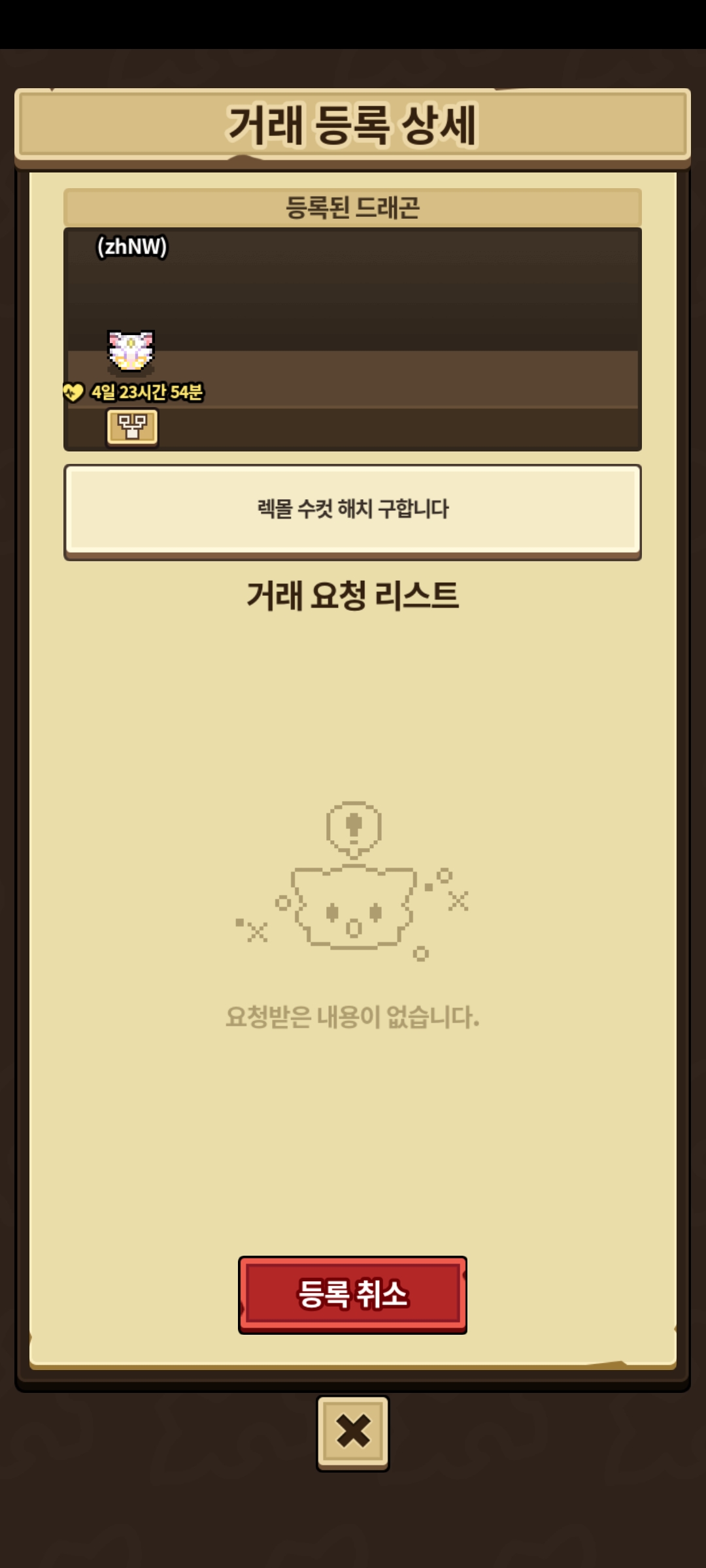
Task: Select the registered dragon sprite
Action: (x=131, y=351)
